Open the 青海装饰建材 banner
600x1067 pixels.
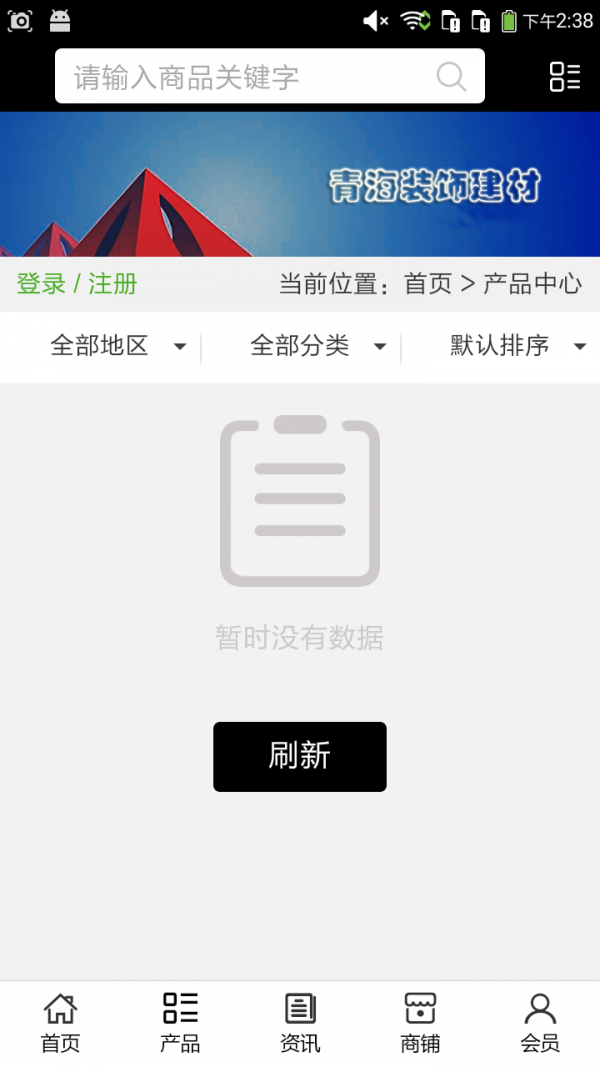300,185
